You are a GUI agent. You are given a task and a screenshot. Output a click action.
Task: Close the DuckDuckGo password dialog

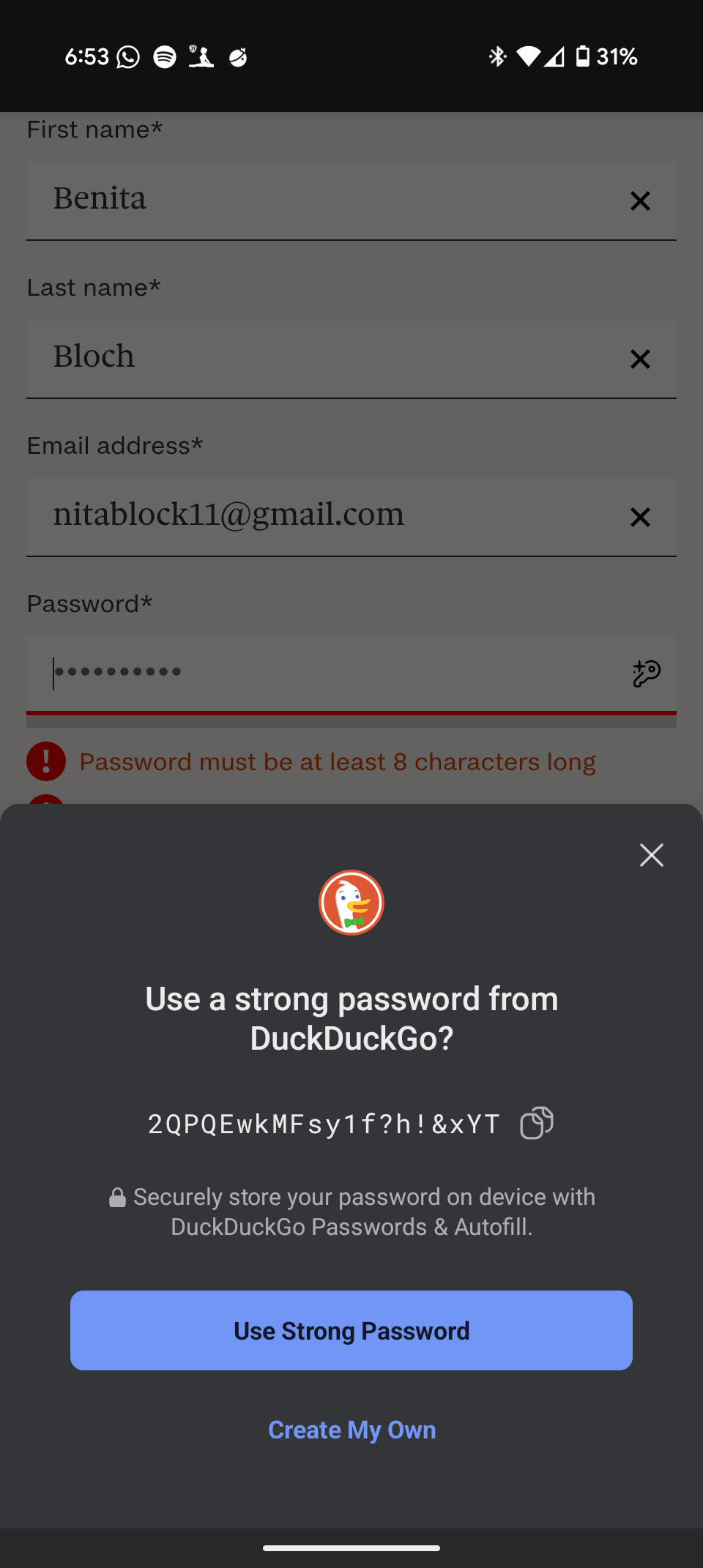[x=651, y=855]
